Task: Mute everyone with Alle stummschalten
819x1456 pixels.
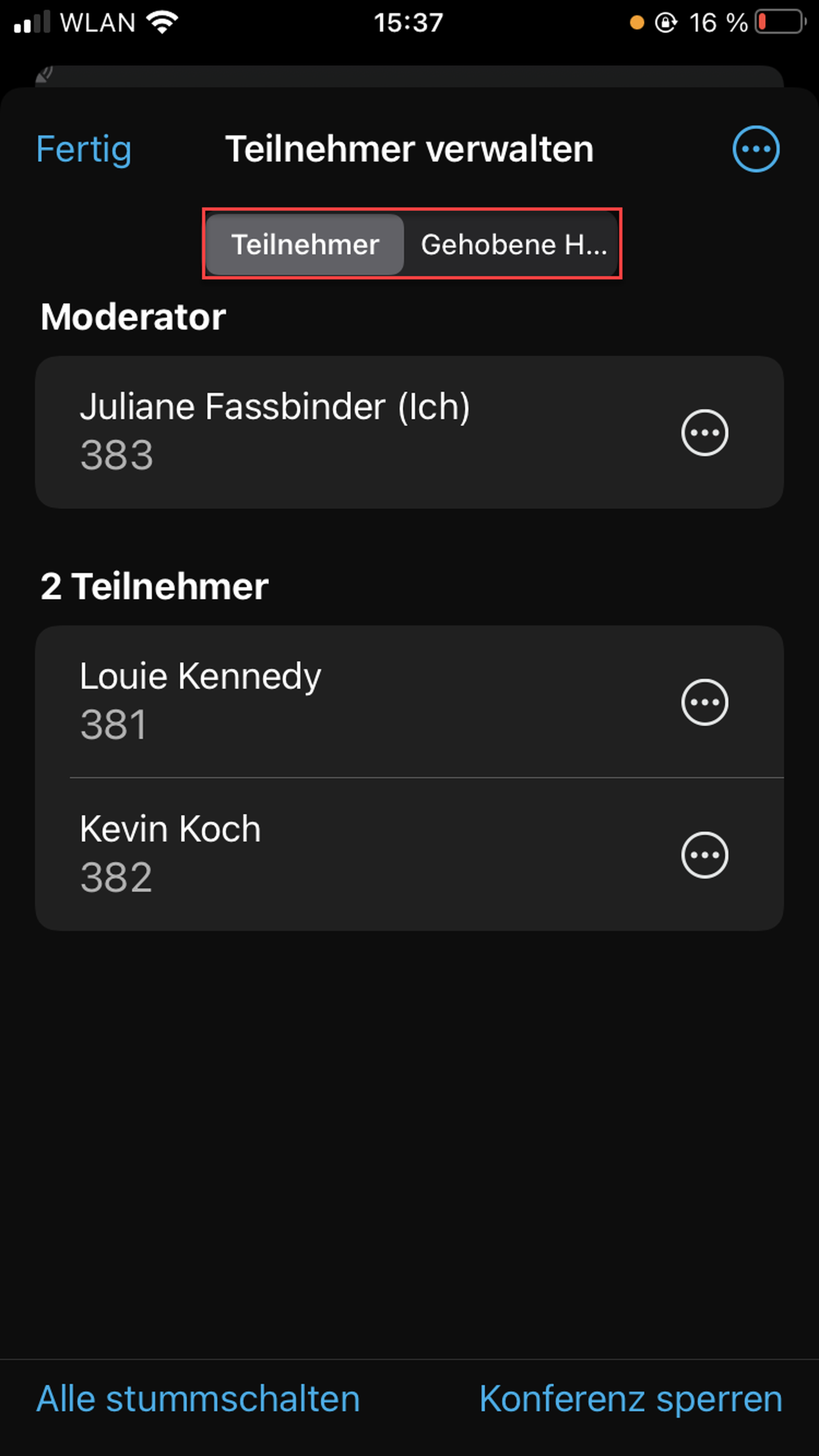Action: (x=198, y=1400)
